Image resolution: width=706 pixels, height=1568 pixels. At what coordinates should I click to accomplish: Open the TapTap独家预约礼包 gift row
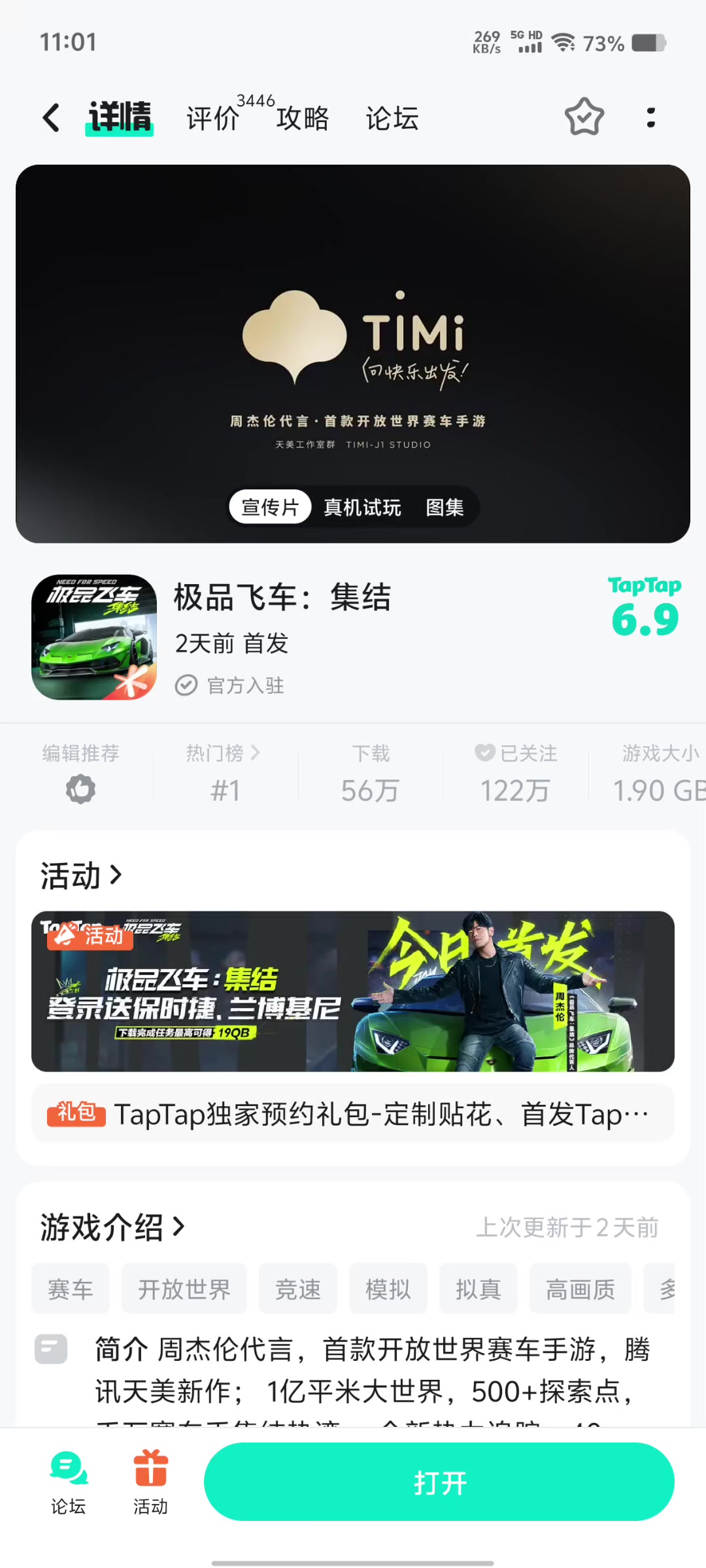point(353,1113)
